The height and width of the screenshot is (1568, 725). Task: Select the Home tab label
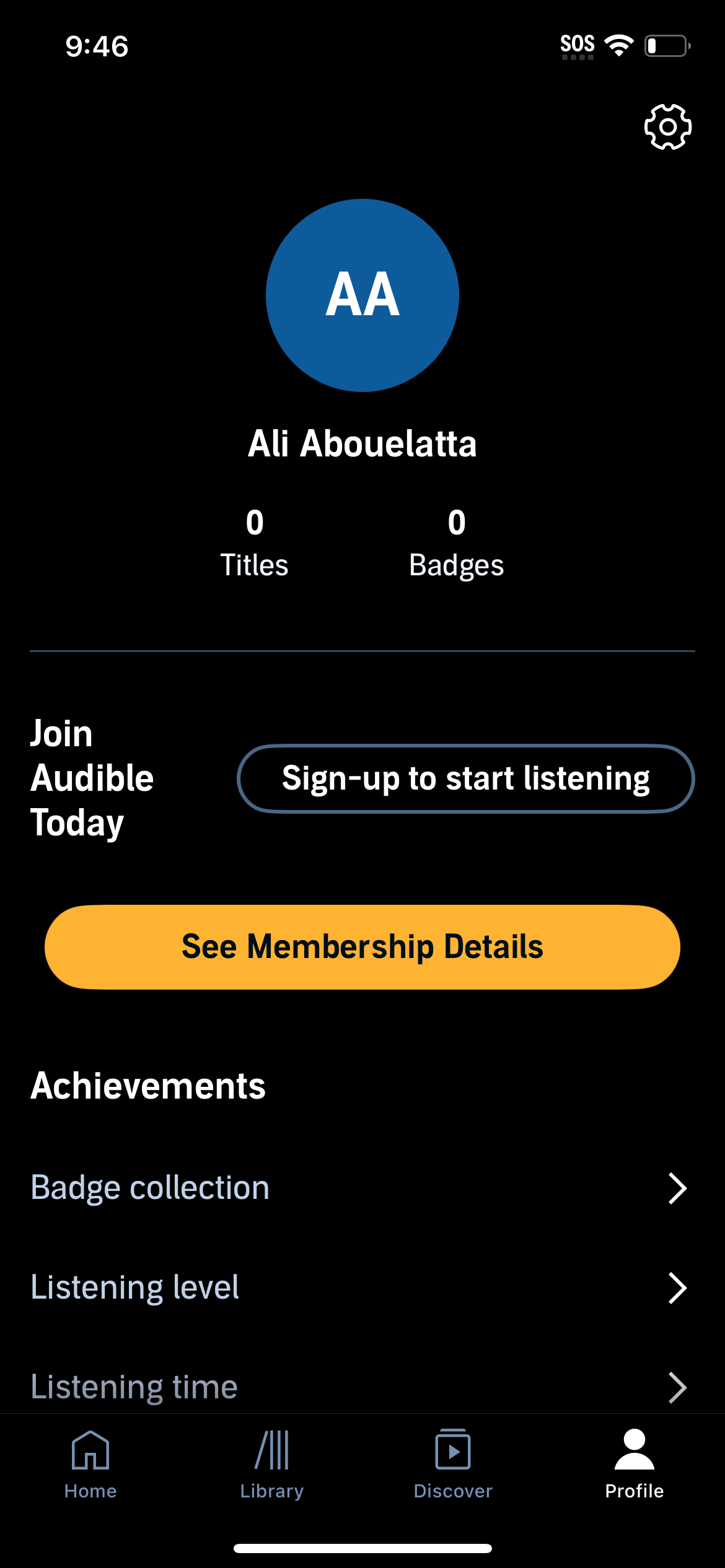point(90,1491)
